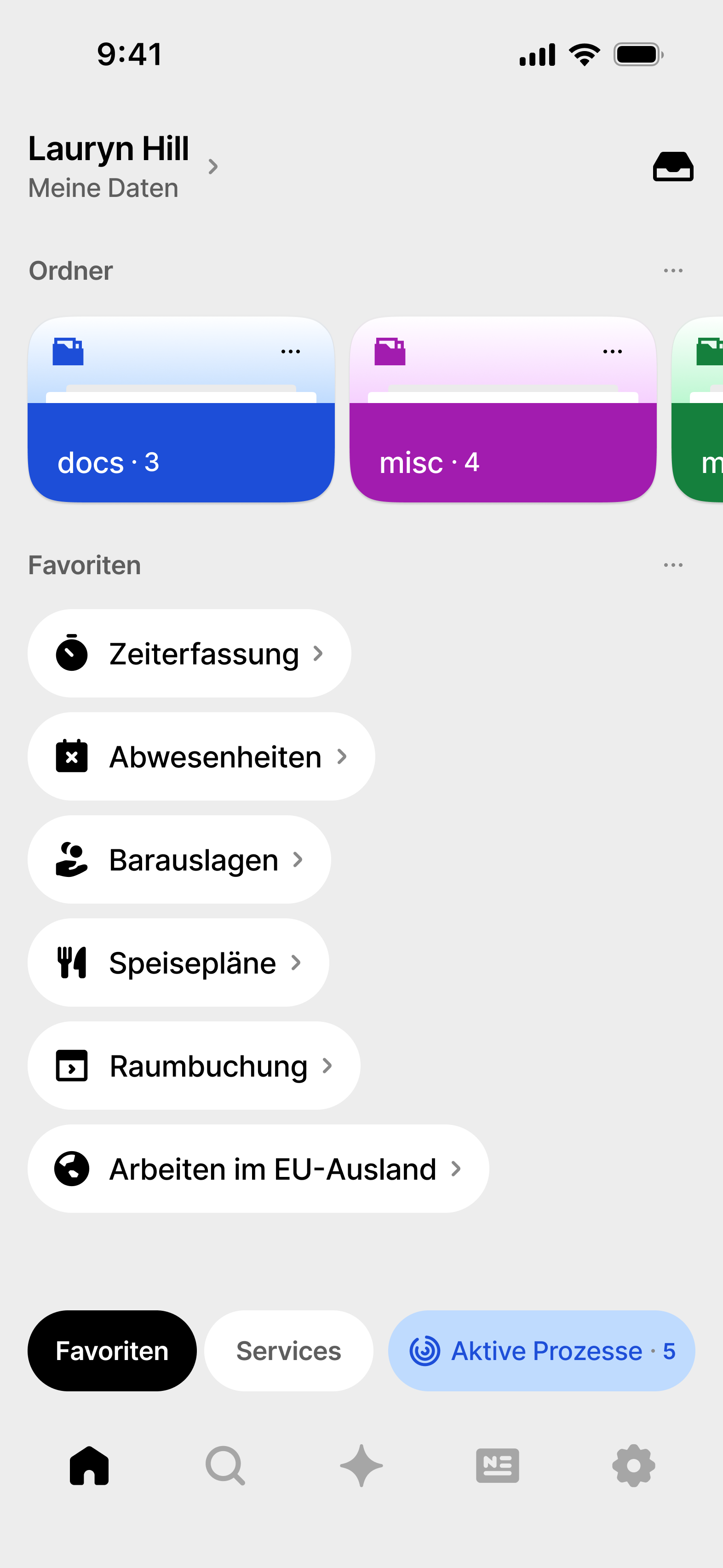The image size is (723, 1568).
Task: Open the search tab in bottom navigation
Action: coord(225,1466)
